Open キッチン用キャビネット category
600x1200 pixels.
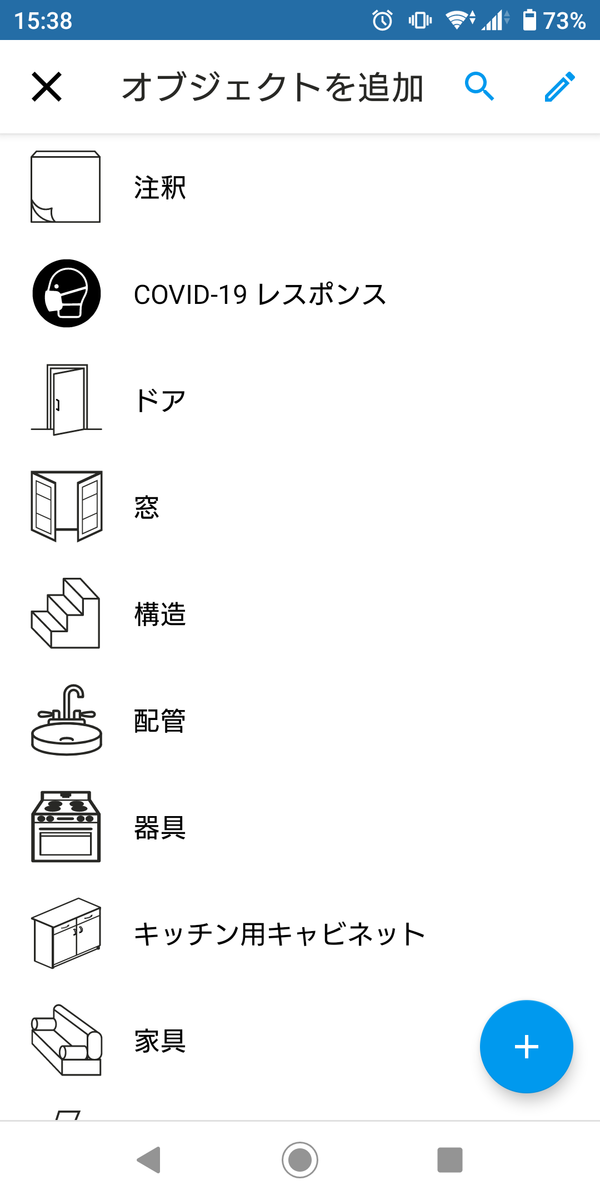click(300, 935)
